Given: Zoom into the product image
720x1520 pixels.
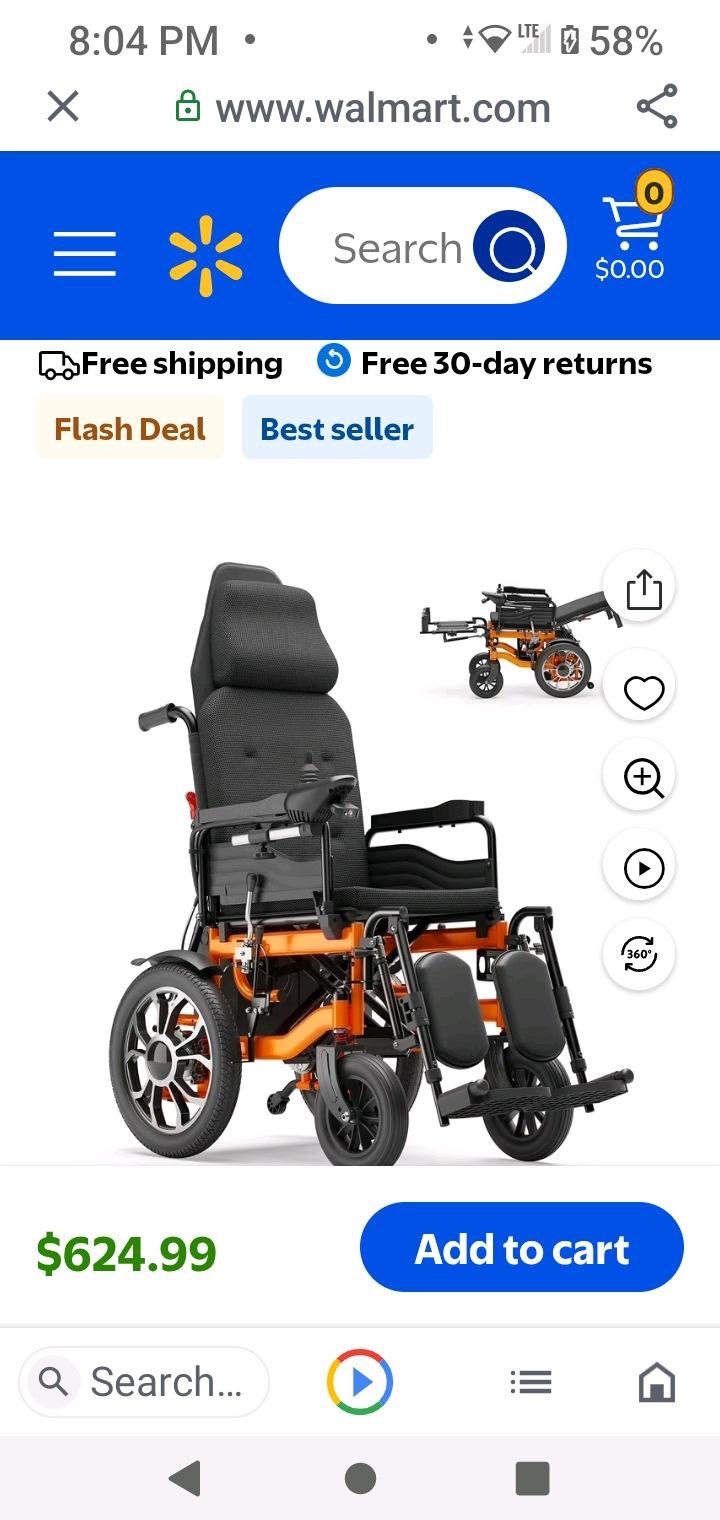Looking at the screenshot, I should (x=643, y=777).
